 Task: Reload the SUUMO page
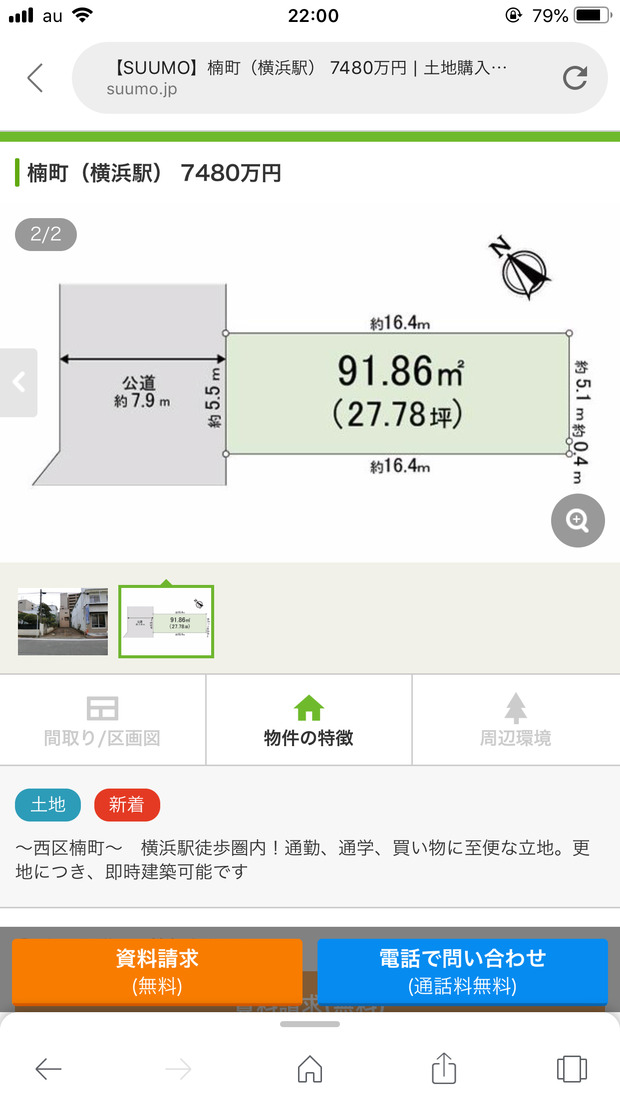tap(575, 78)
